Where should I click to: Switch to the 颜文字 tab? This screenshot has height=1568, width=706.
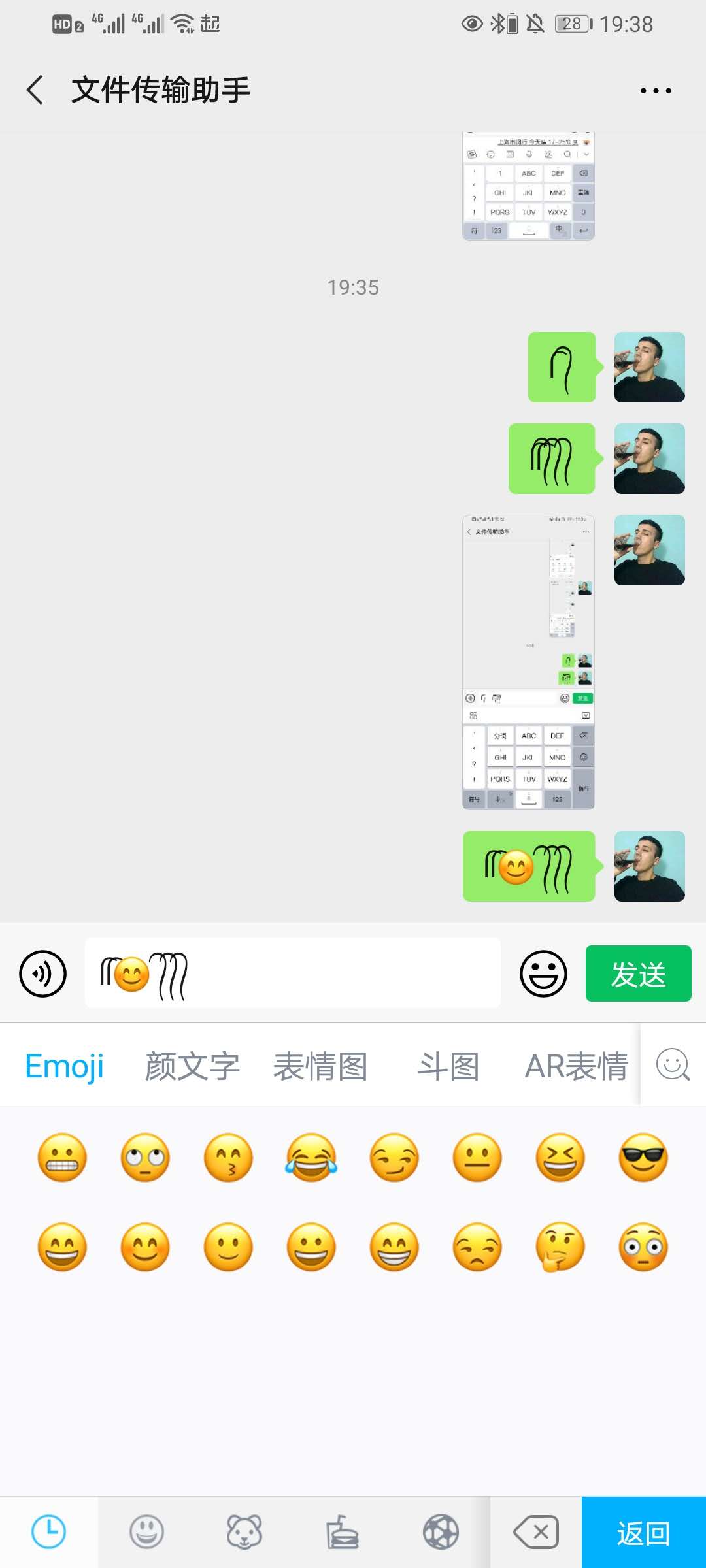(192, 1066)
